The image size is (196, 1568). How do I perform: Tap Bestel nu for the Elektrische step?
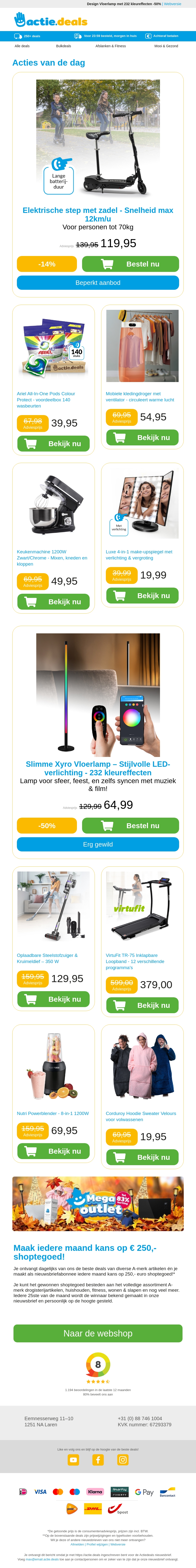tap(130, 264)
